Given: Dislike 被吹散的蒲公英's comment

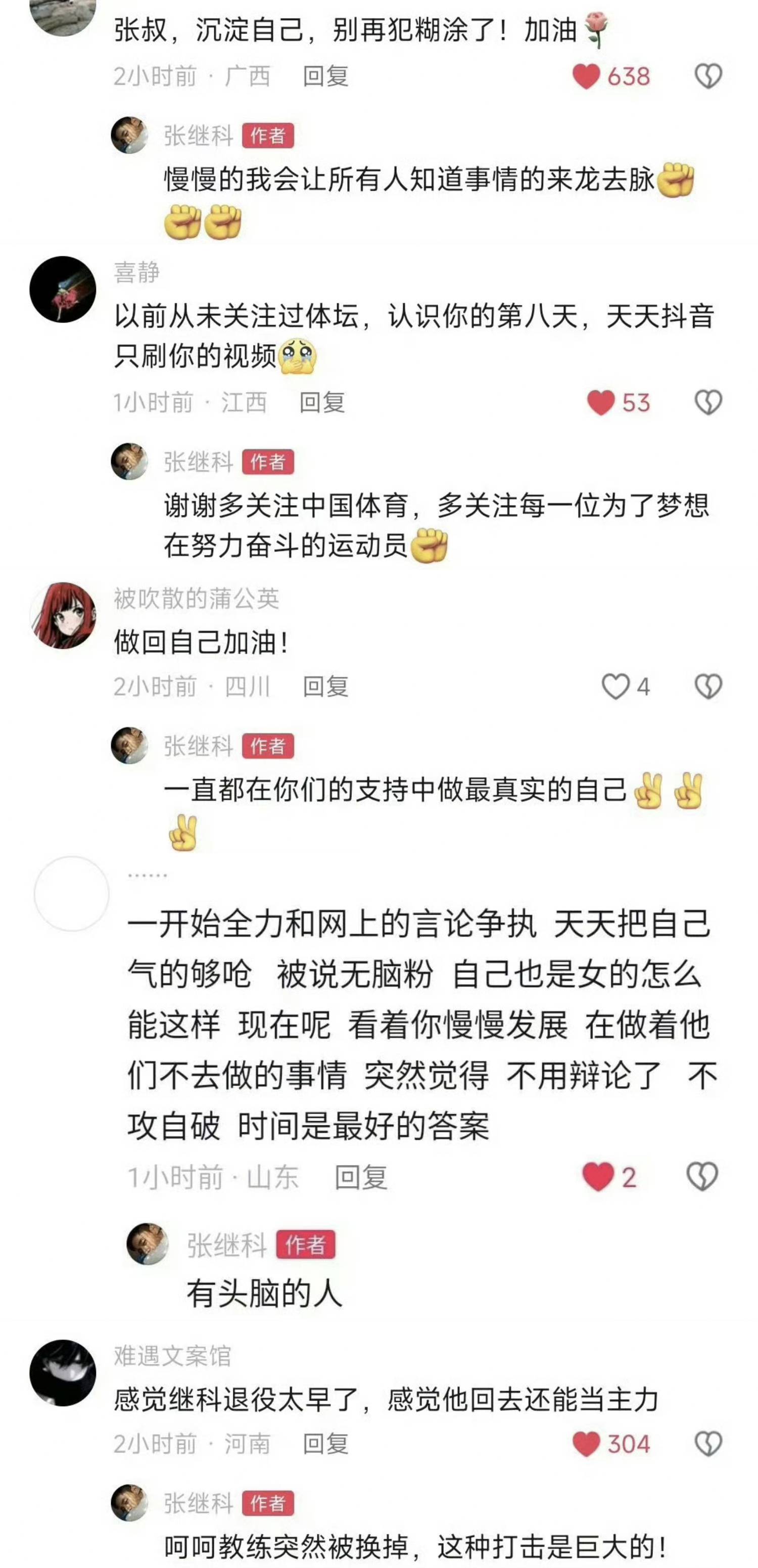Looking at the screenshot, I should click(x=708, y=687).
